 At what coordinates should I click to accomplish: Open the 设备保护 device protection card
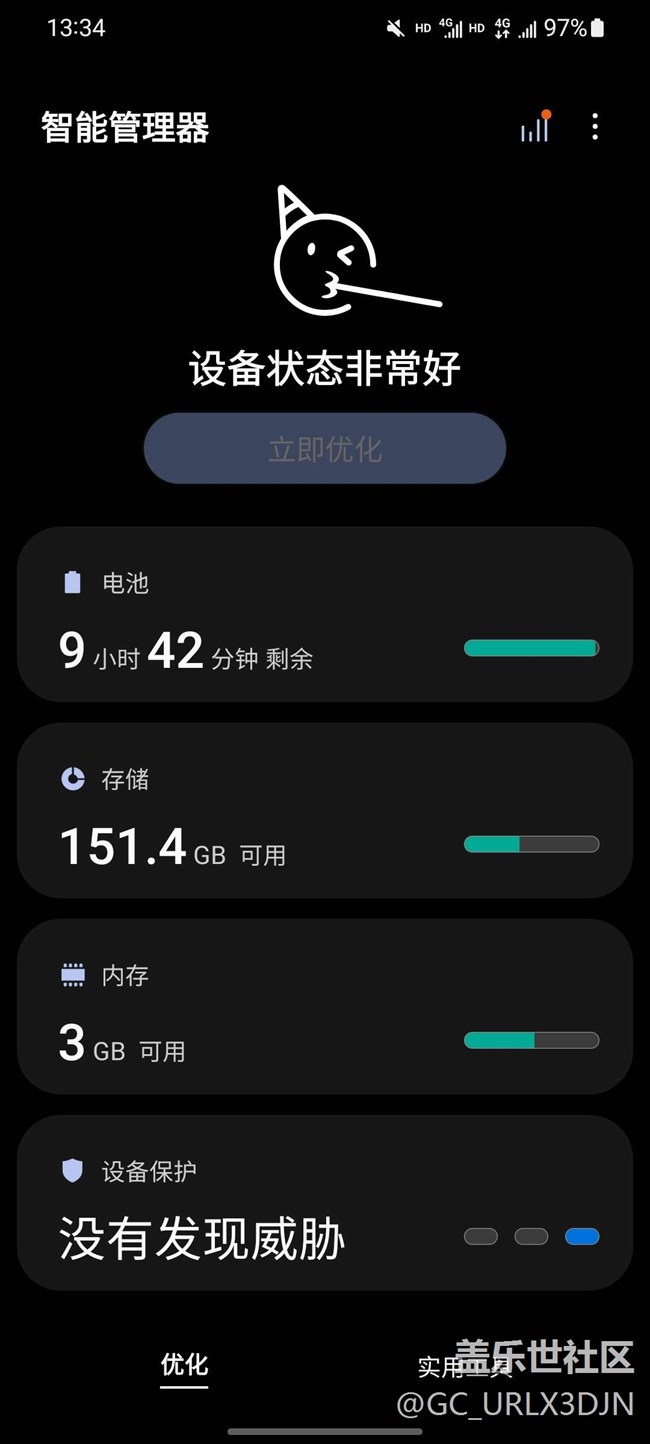(325, 1202)
